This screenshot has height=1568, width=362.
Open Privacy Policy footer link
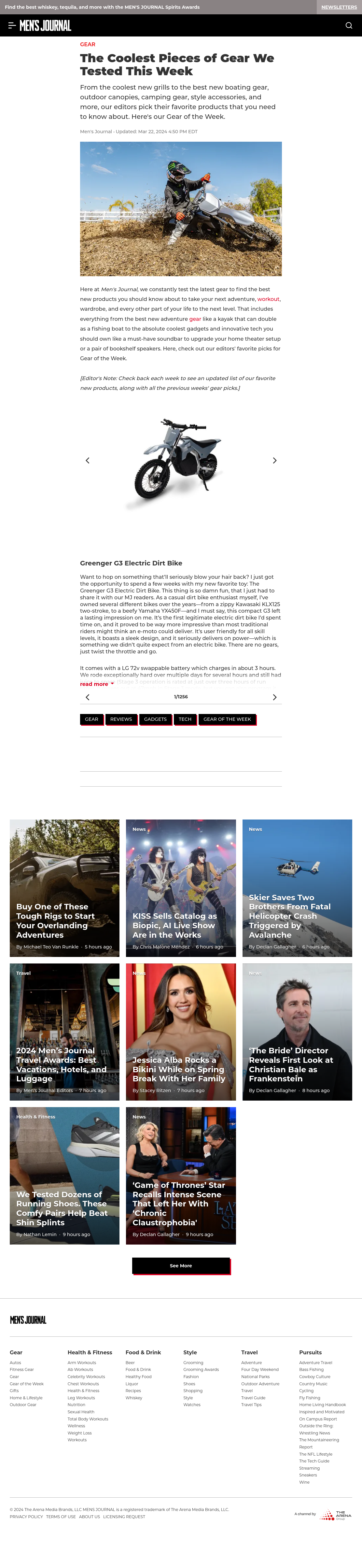coord(26,1517)
